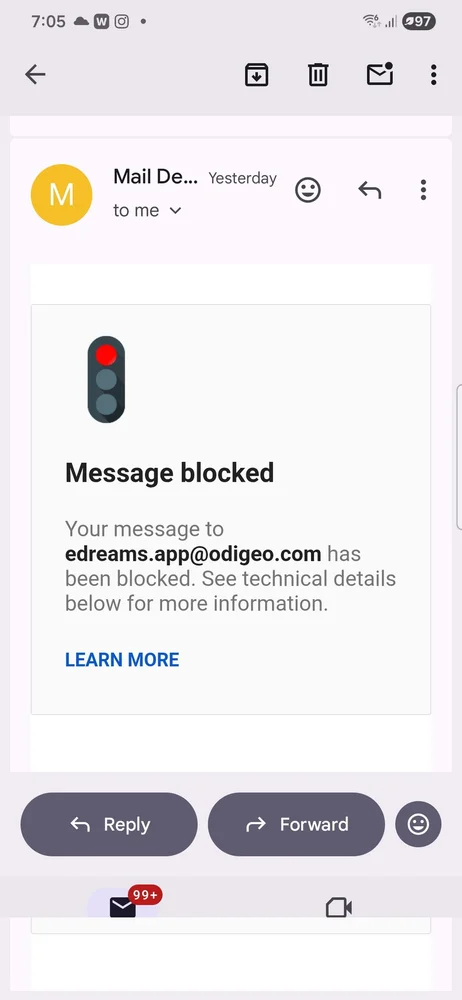Reply using the bottom Reply button
The width and height of the screenshot is (462, 1000).
tap(109, 824)
